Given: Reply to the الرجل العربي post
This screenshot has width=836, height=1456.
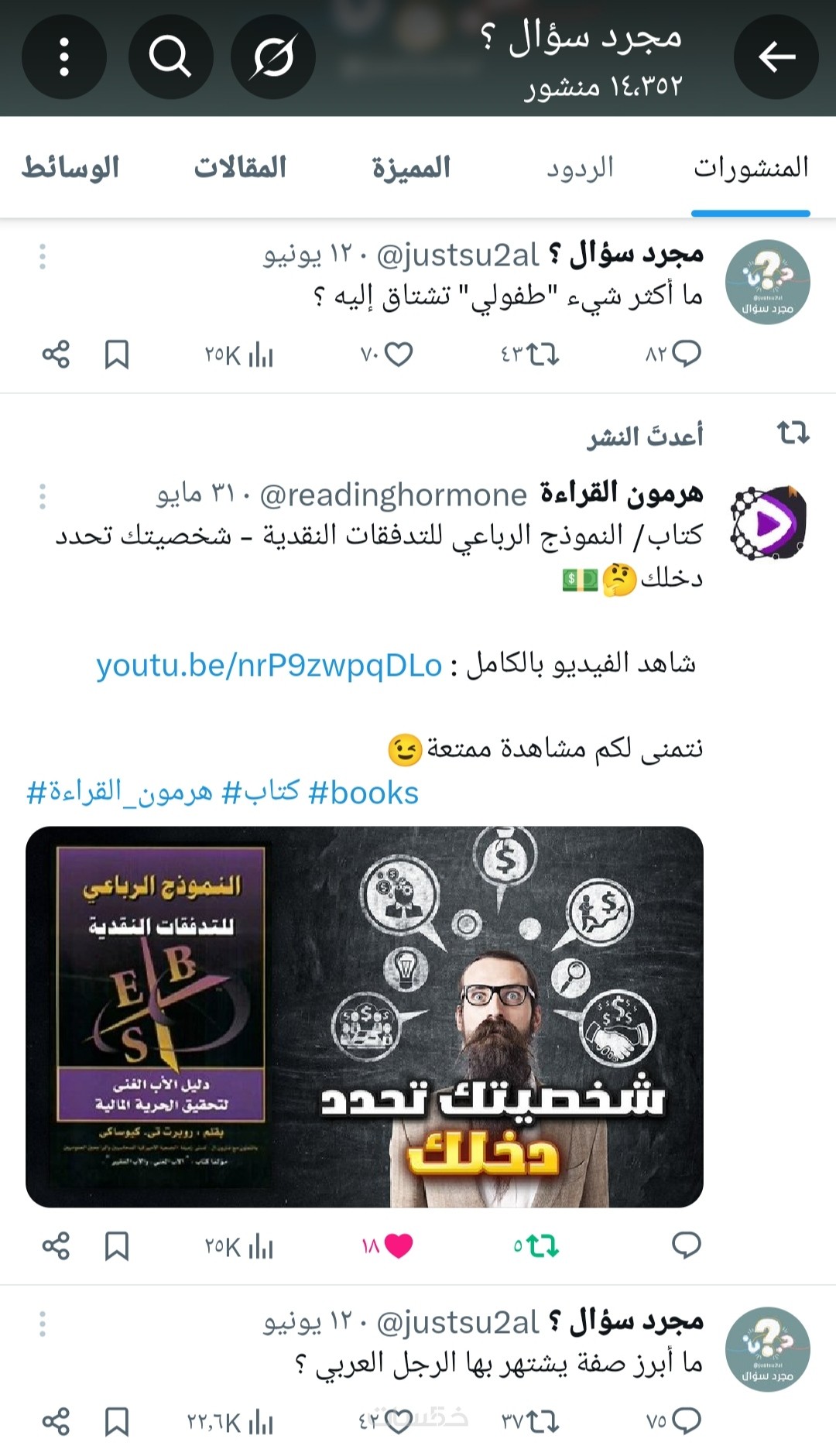Looking at the screenshot, I should click(x=686, y=1420).
